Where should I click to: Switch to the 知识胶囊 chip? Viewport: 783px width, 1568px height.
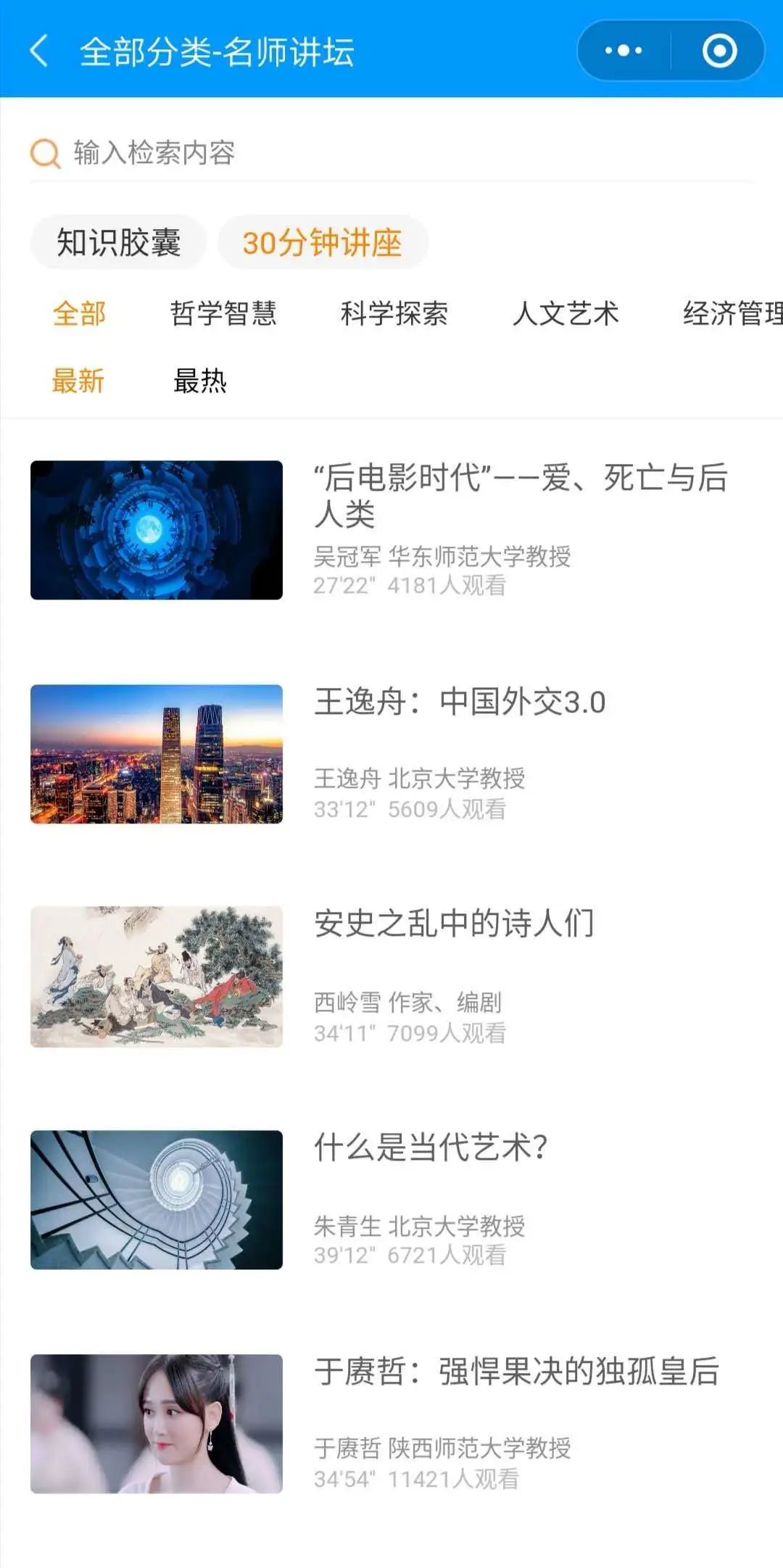[119, 242]
